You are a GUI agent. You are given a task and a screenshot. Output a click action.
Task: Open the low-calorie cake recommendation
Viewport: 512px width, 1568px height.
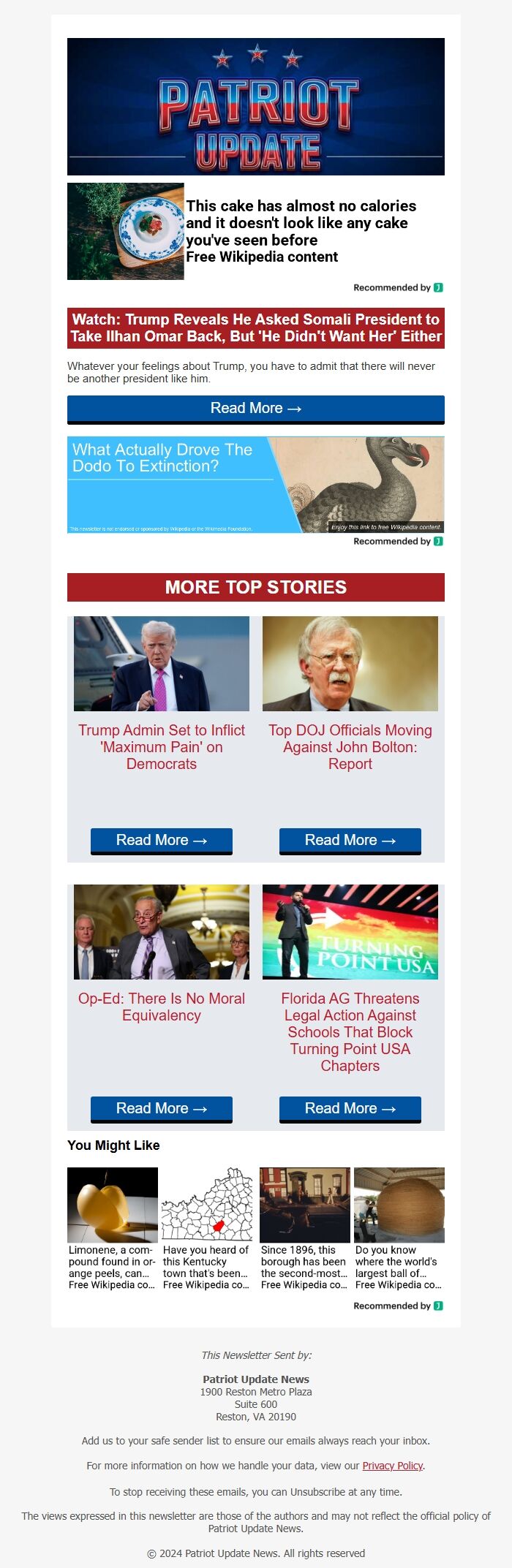pyautogui.click(x=301, y=223)
